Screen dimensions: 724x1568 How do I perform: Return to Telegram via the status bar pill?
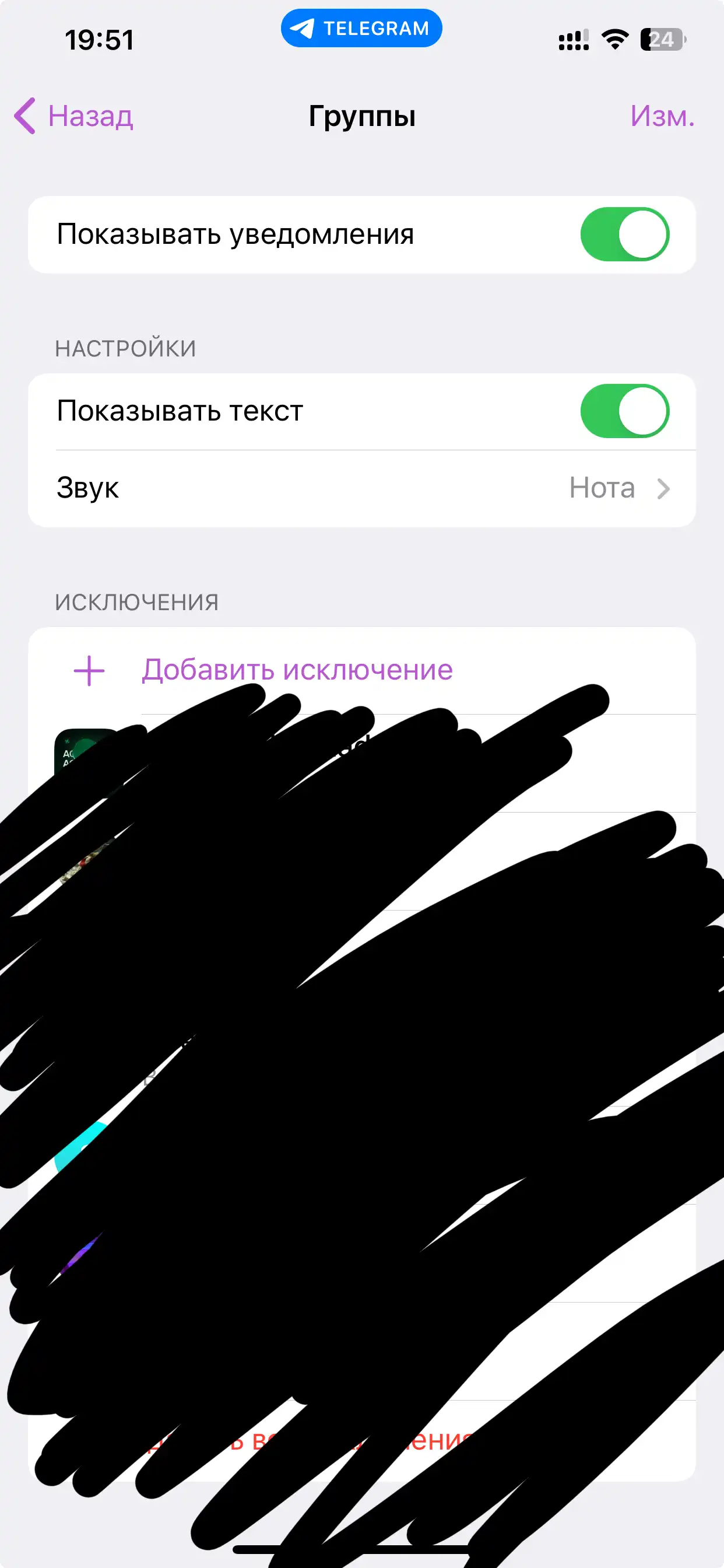click(361, 28)
